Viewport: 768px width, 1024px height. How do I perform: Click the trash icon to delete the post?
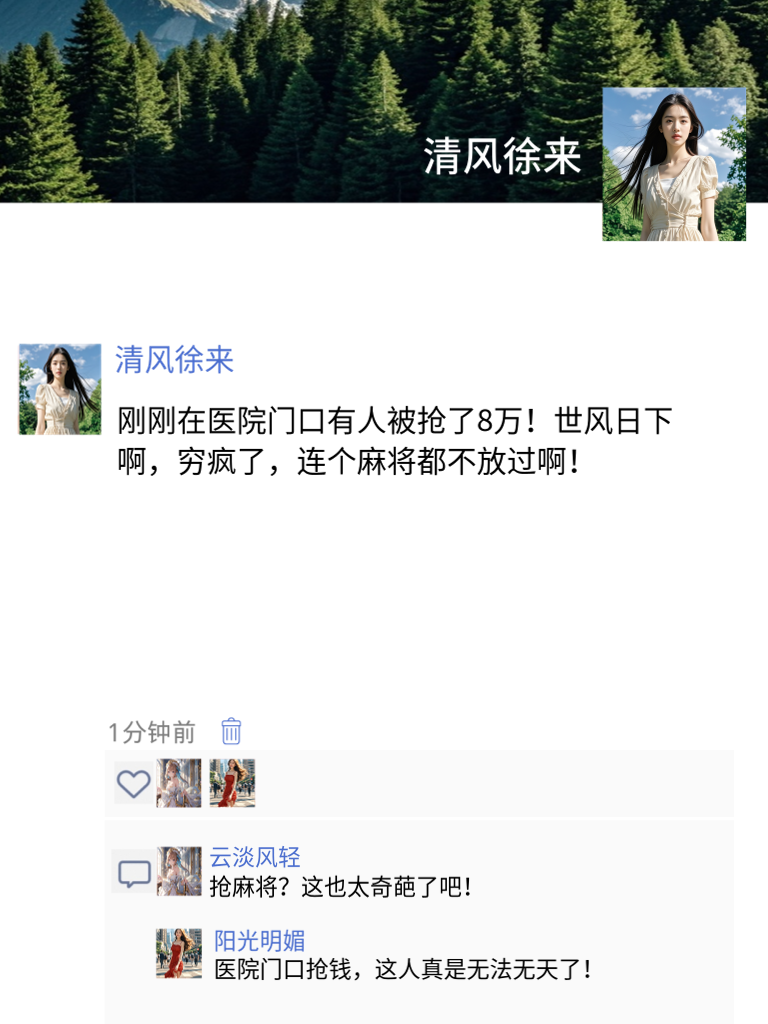230,733
